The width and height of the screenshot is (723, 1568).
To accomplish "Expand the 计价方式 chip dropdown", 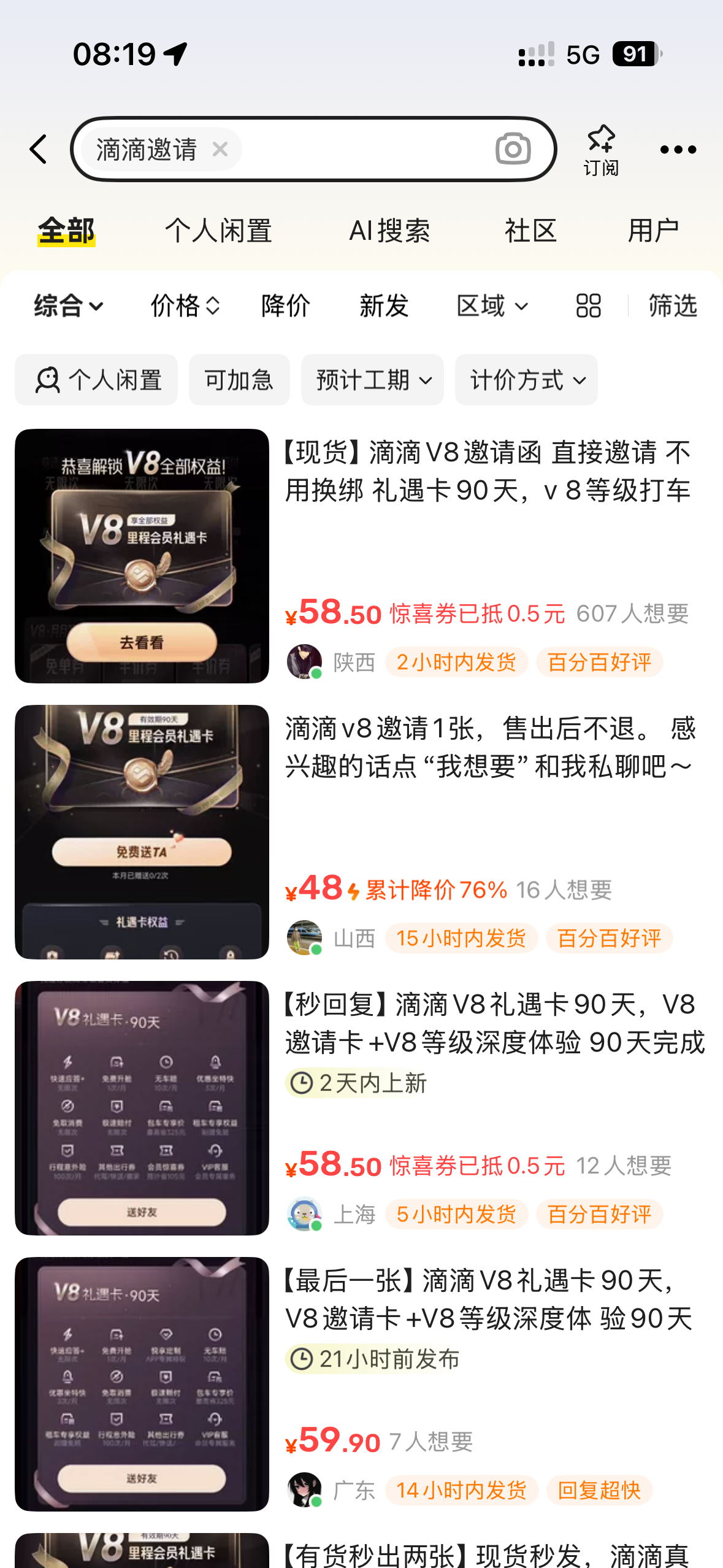I will click(x=526, y=380).
